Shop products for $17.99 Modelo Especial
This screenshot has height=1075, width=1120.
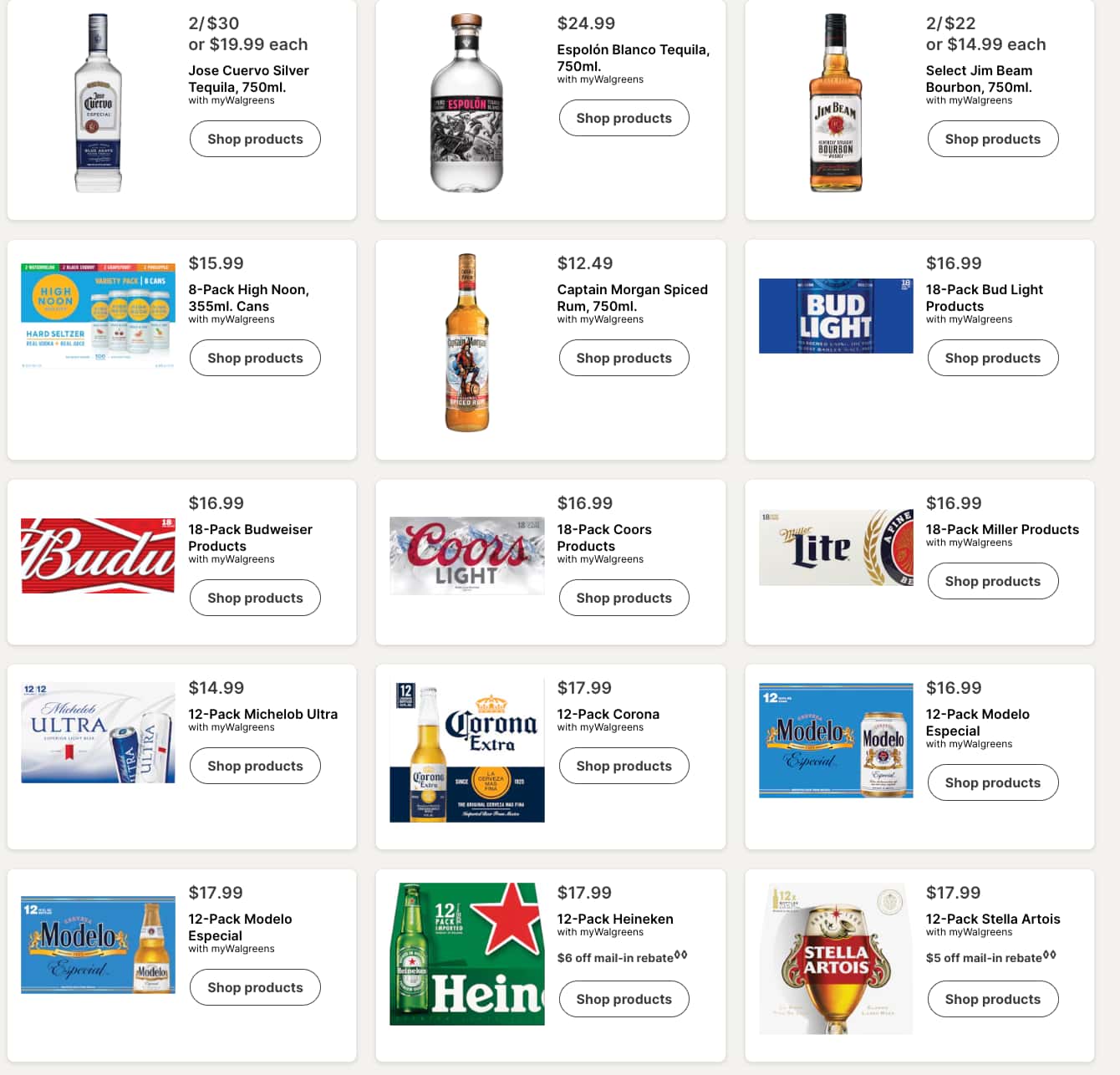click(255, 987)
